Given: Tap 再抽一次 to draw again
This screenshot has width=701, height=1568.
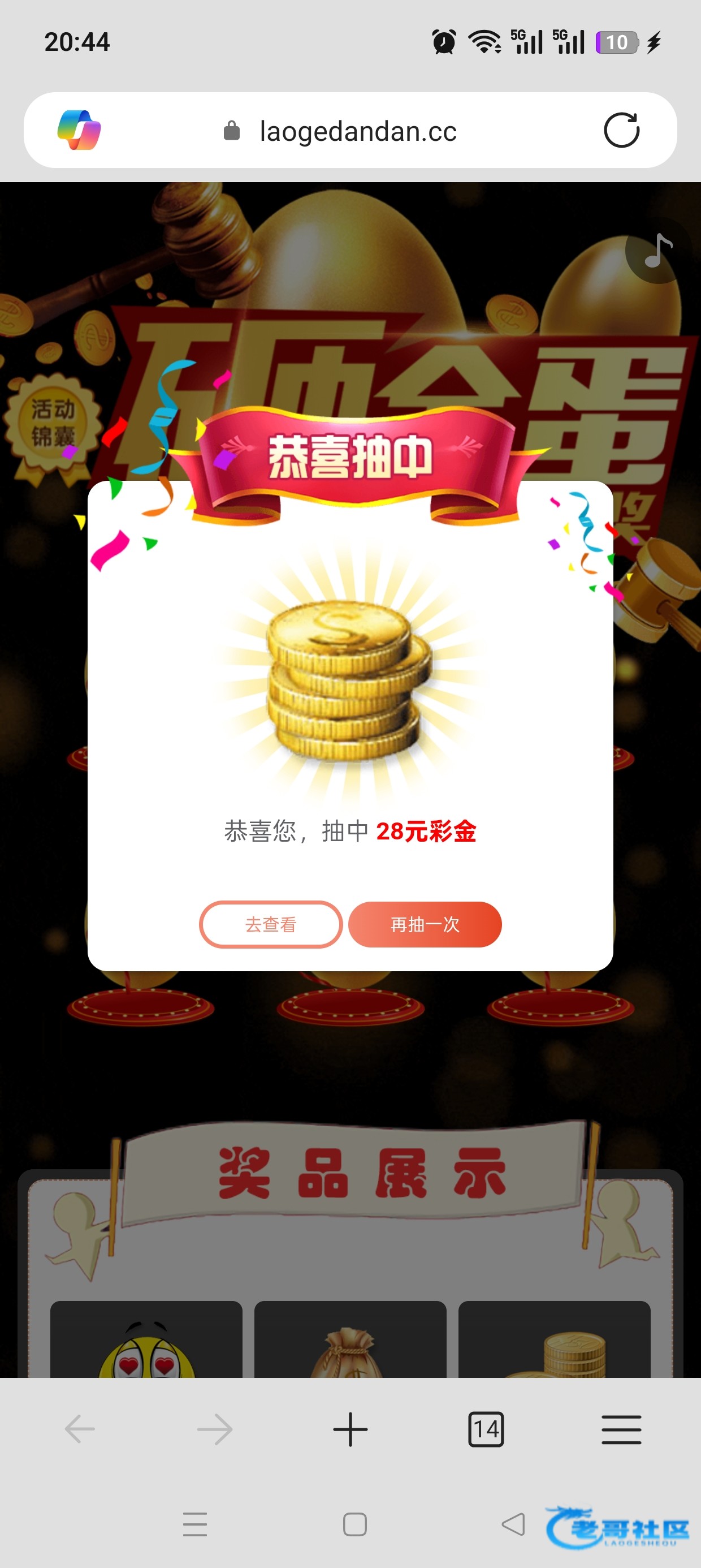Looking at the screenshot, I should tap(425, 924).
